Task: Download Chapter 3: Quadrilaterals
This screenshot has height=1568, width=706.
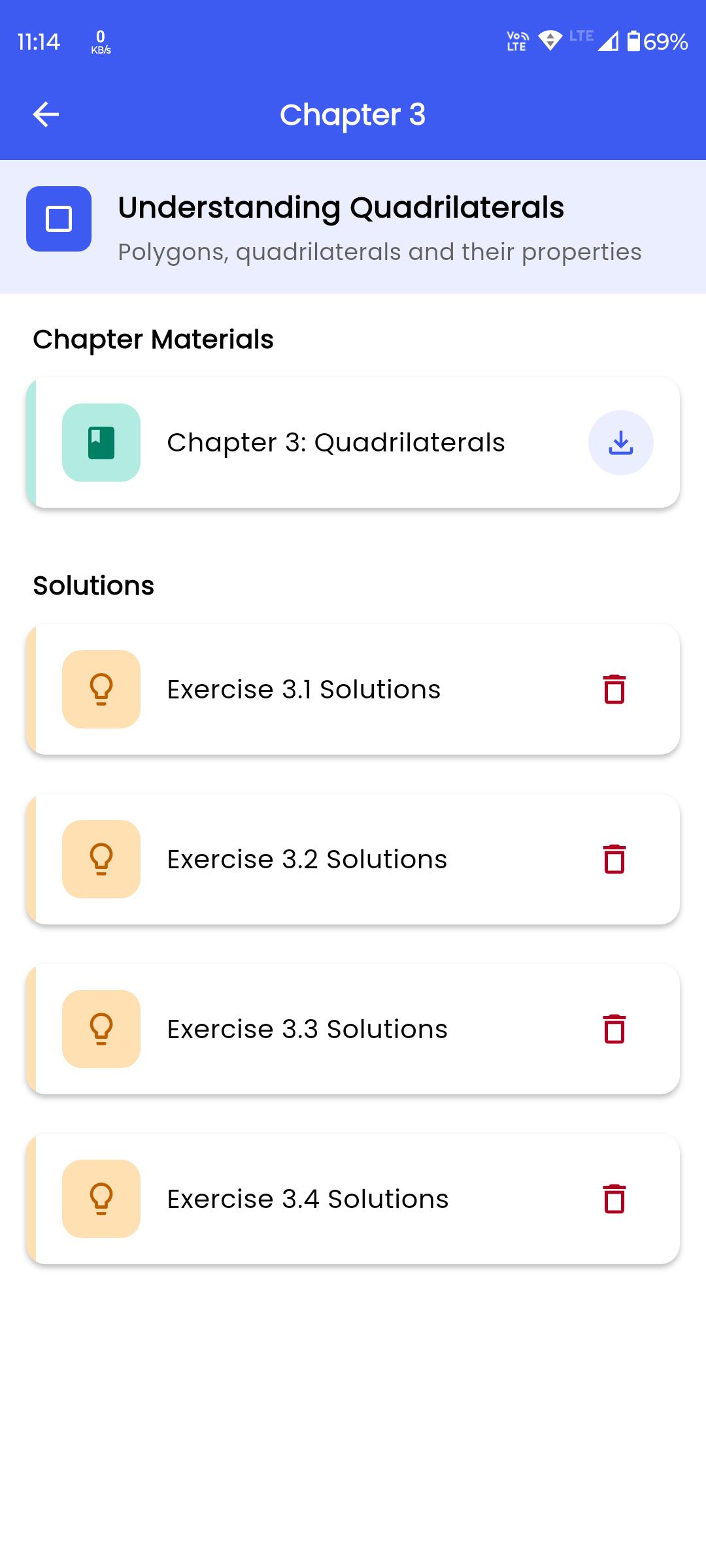Action: 620,442
